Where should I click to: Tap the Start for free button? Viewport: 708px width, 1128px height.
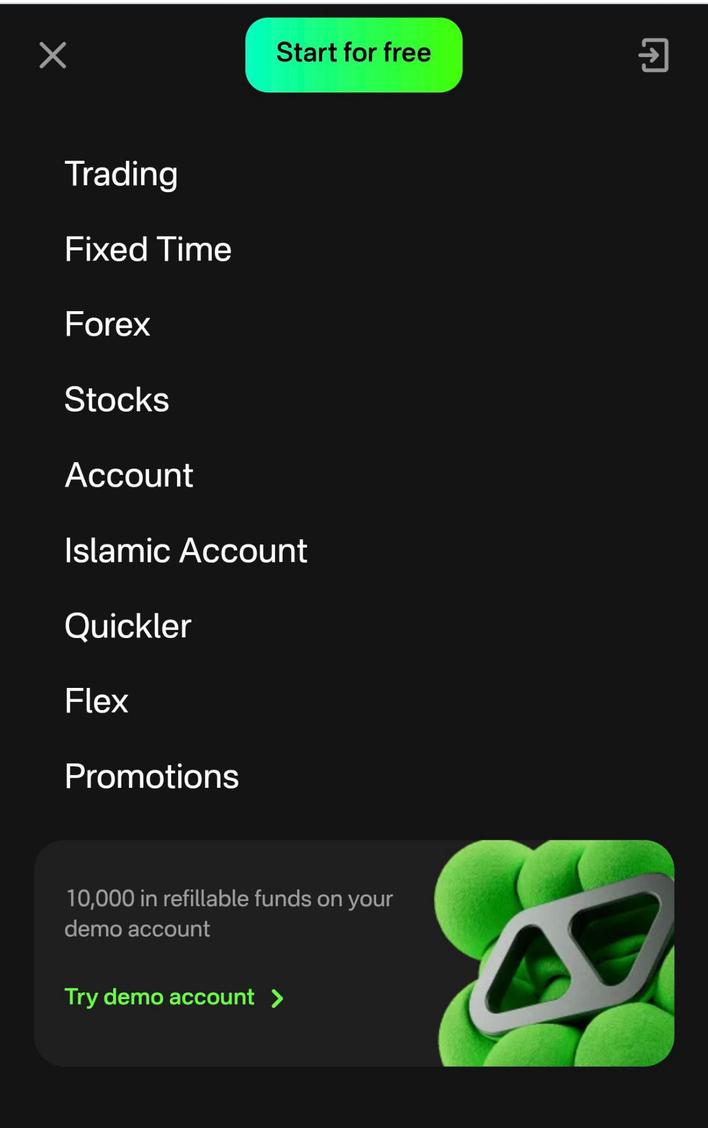pos(353,54)
